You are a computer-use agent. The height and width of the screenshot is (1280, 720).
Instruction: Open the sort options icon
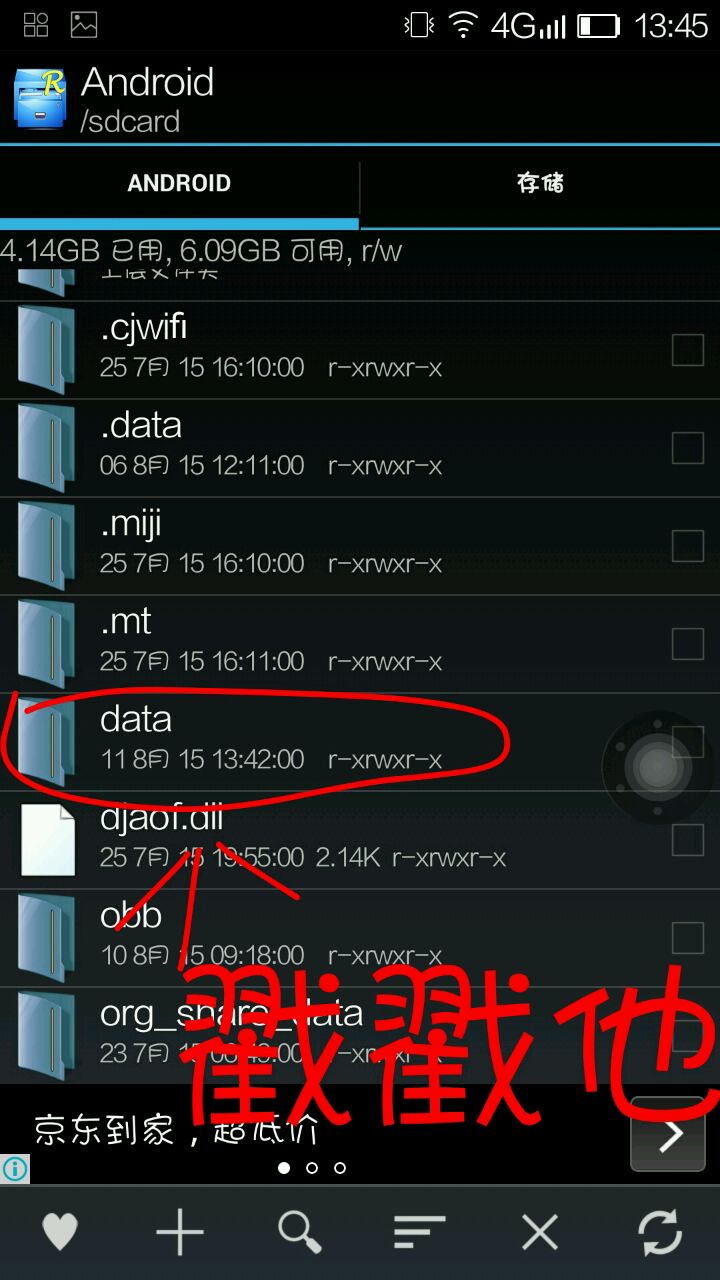click(x=420, y=1232)
